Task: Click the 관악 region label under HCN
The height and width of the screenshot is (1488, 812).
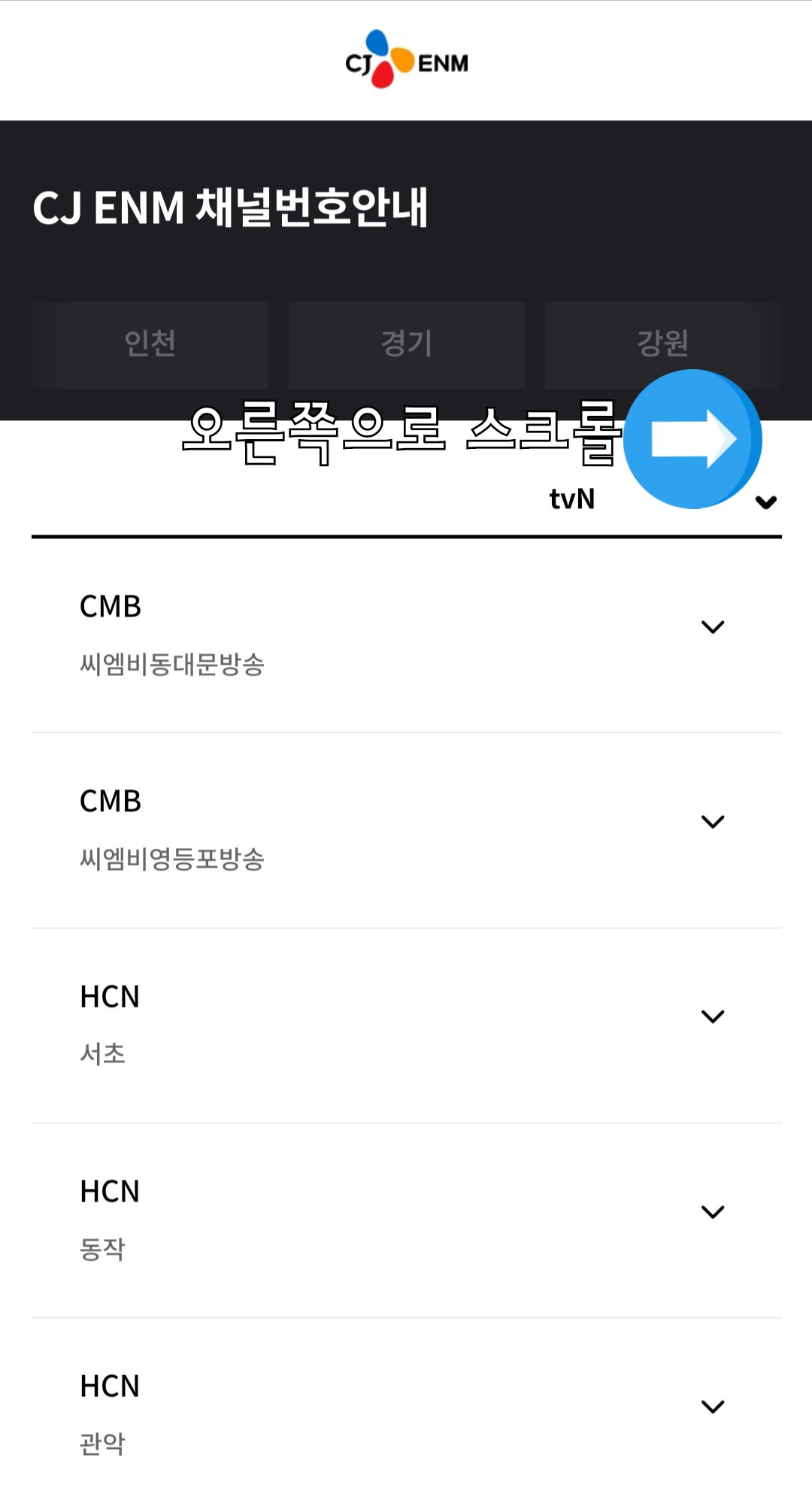Action: coord(101,1443)
